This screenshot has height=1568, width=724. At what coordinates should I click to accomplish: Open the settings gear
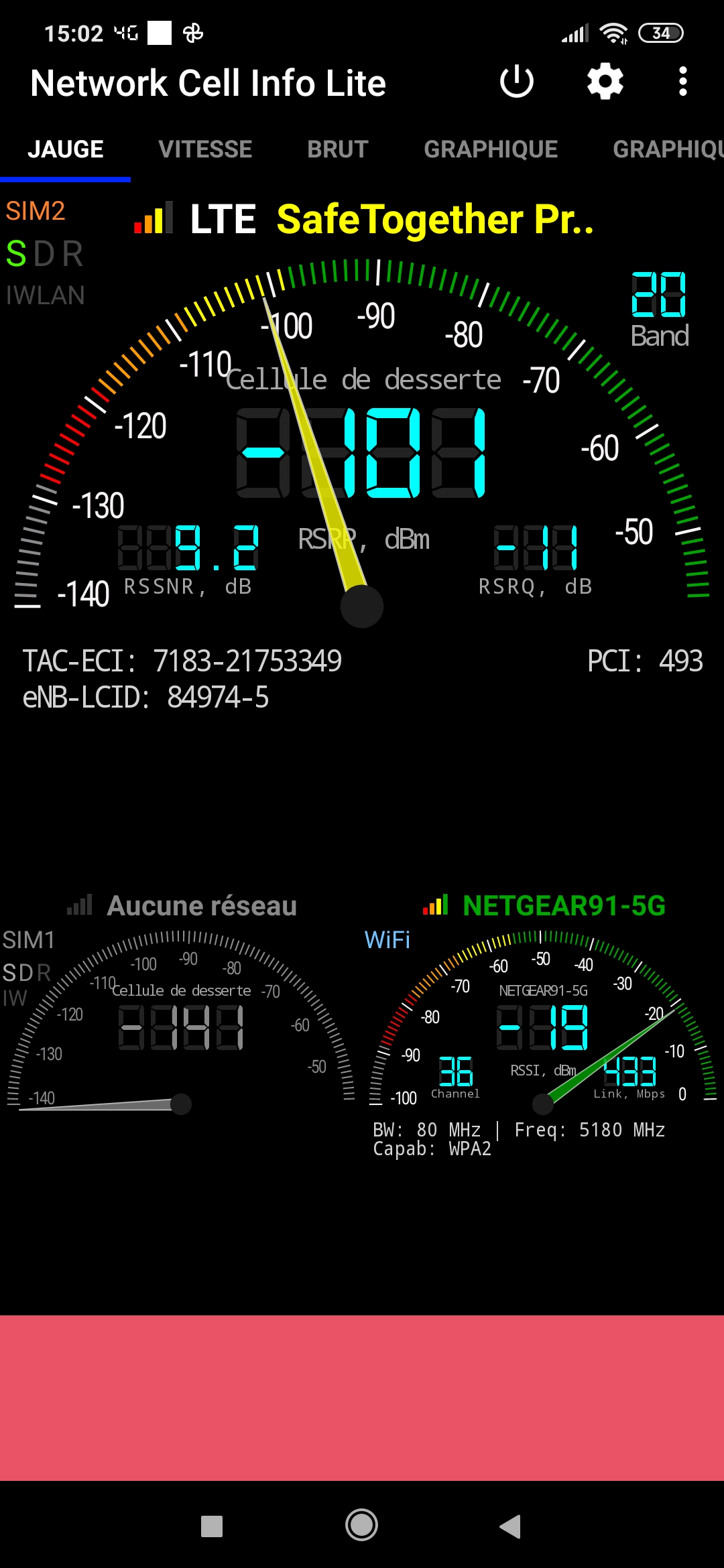[x=605, y=82]
